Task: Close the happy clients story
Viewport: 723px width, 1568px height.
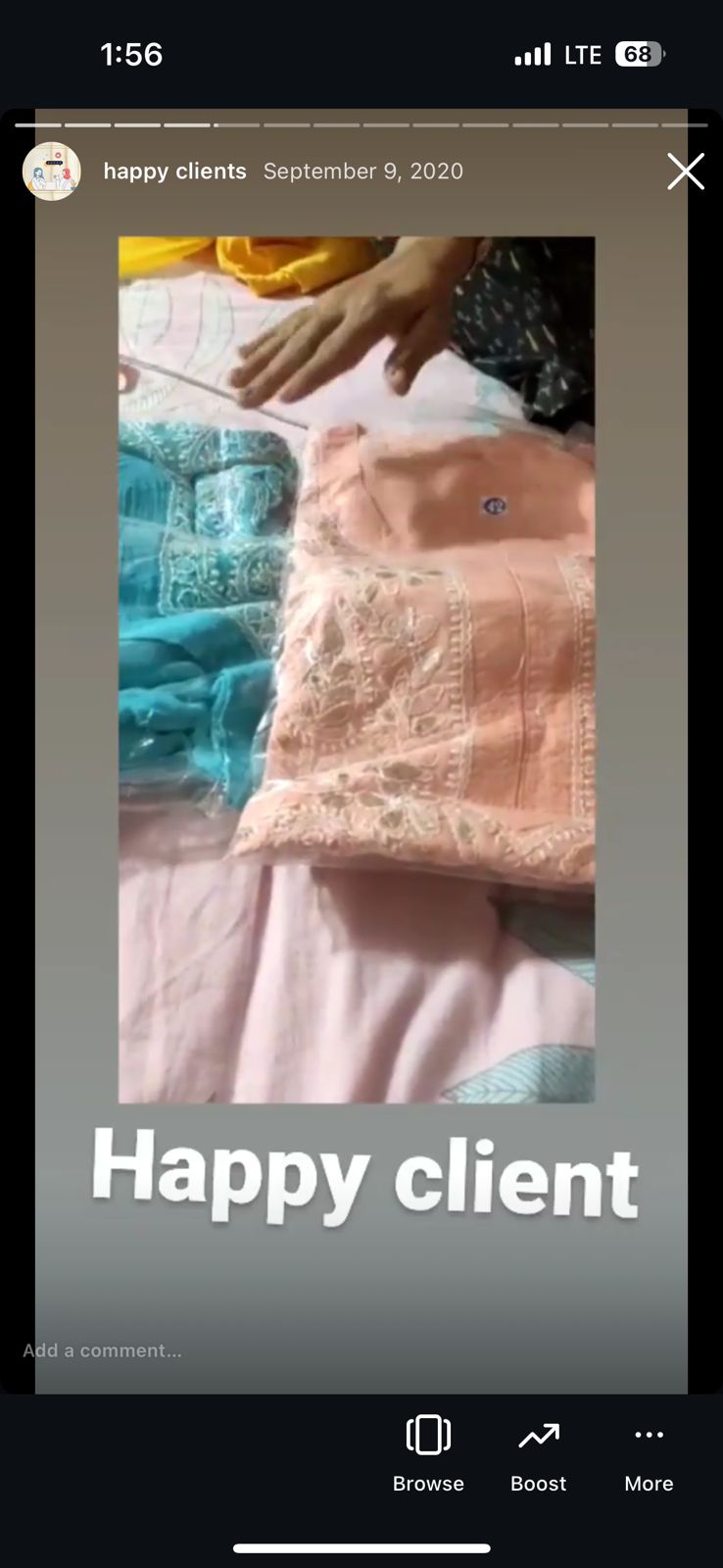Action: (x=685, y=171)
